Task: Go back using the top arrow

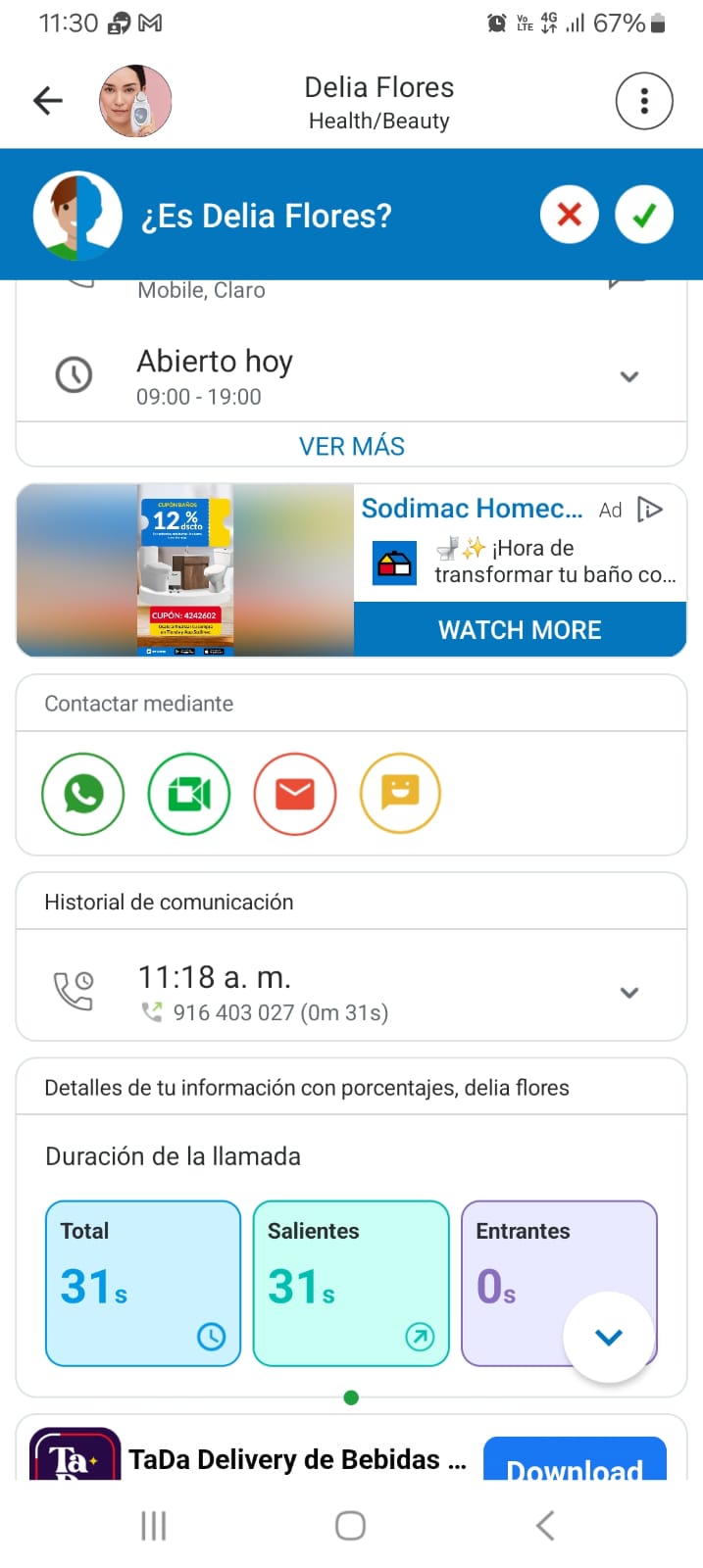Action: pos(47,100)
